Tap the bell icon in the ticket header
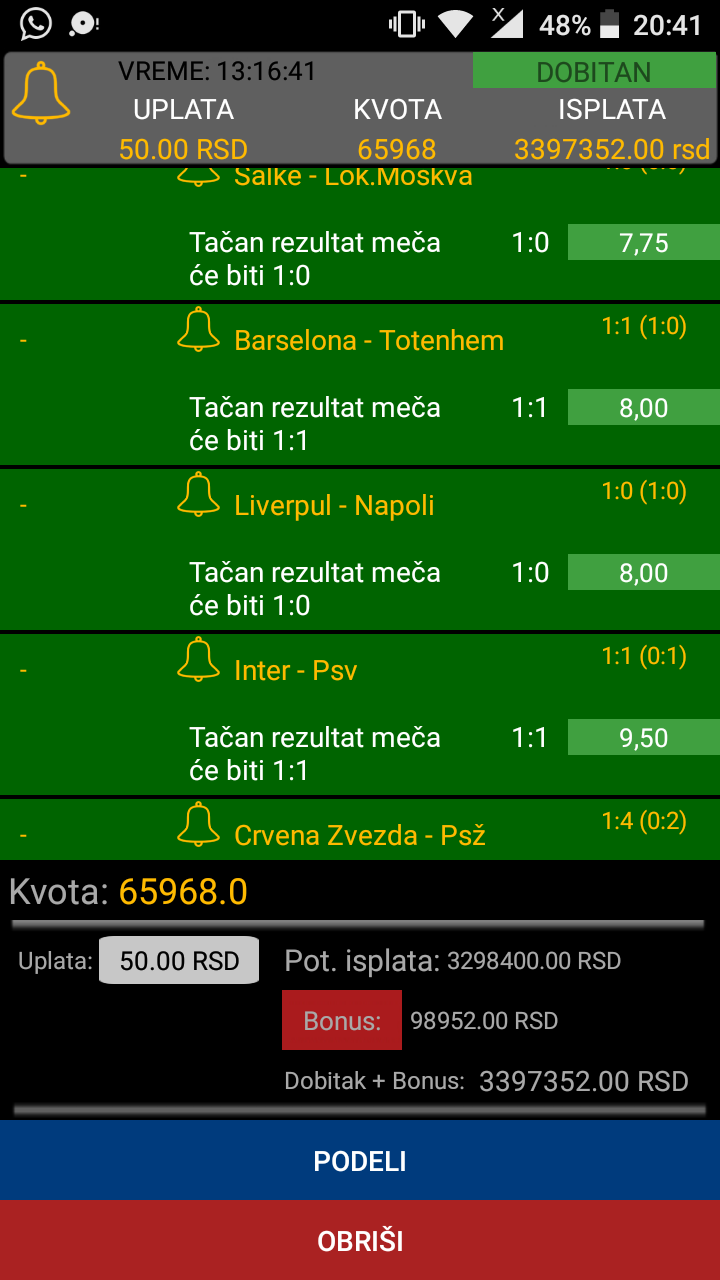Screen dimensions: 720x1280 coord(41,93)
